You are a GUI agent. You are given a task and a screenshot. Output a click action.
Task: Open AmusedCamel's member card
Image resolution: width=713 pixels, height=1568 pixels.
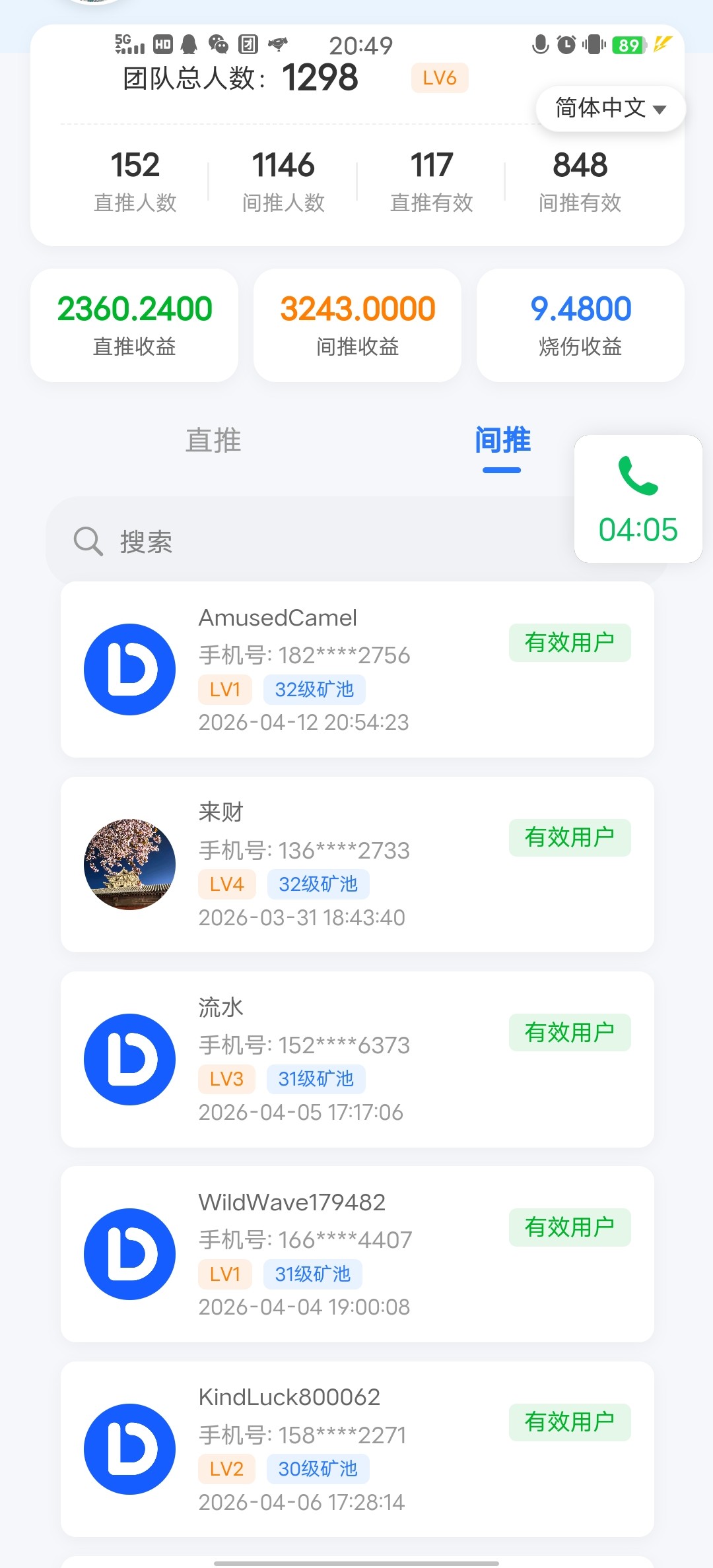point(357,669)
